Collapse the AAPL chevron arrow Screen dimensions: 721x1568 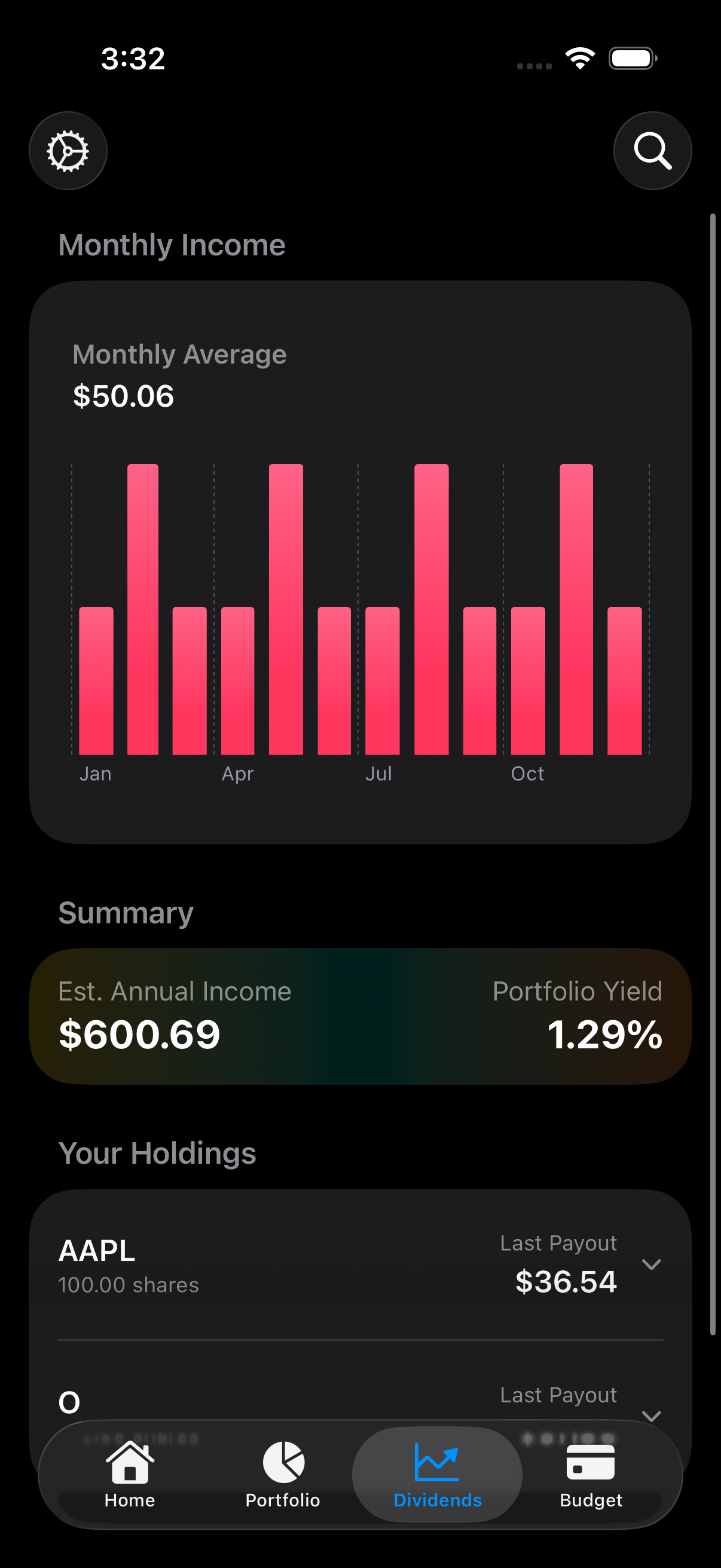(652, 1264)
